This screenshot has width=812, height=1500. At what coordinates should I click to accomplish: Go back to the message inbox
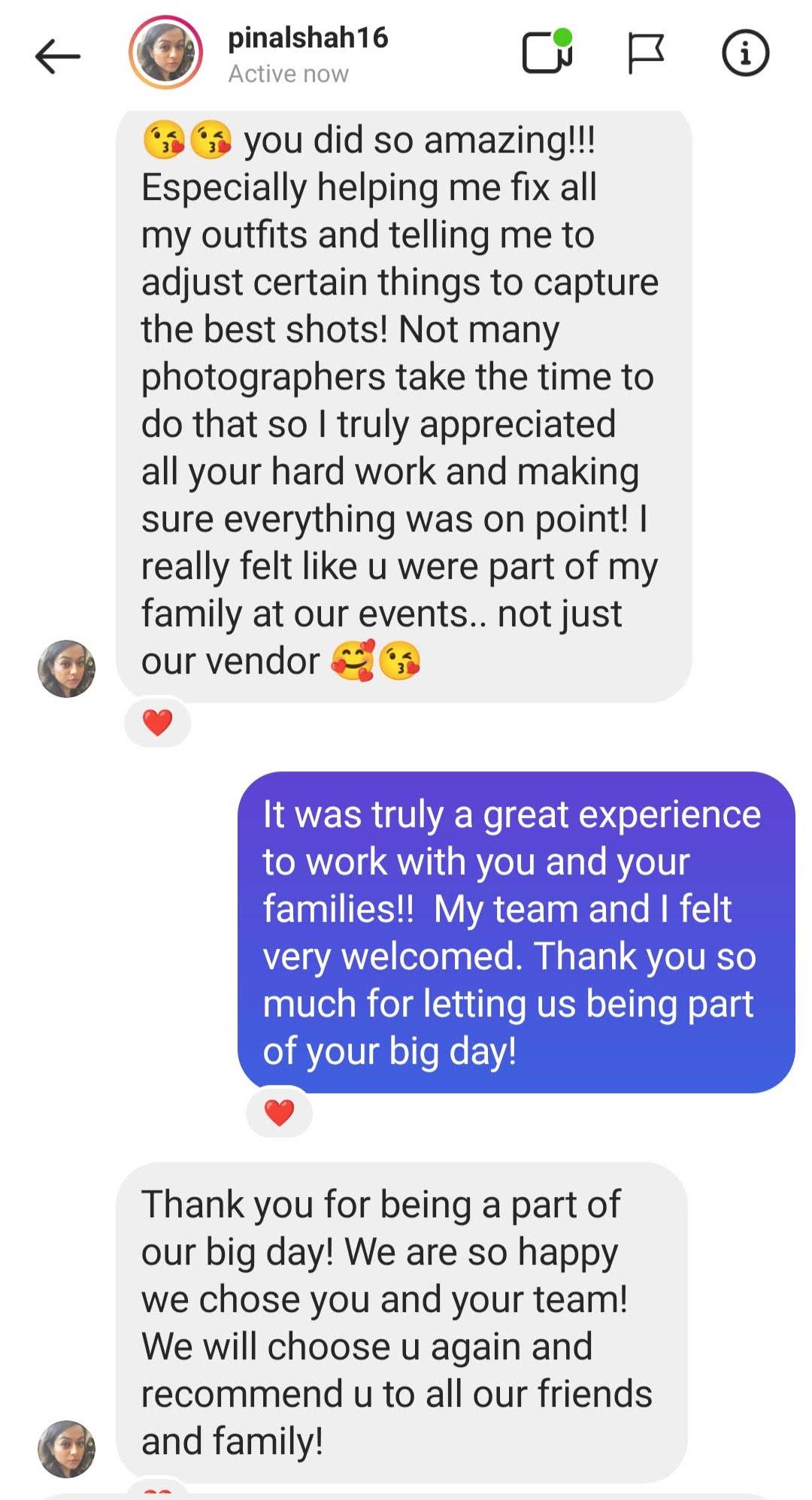coord(57,56)
